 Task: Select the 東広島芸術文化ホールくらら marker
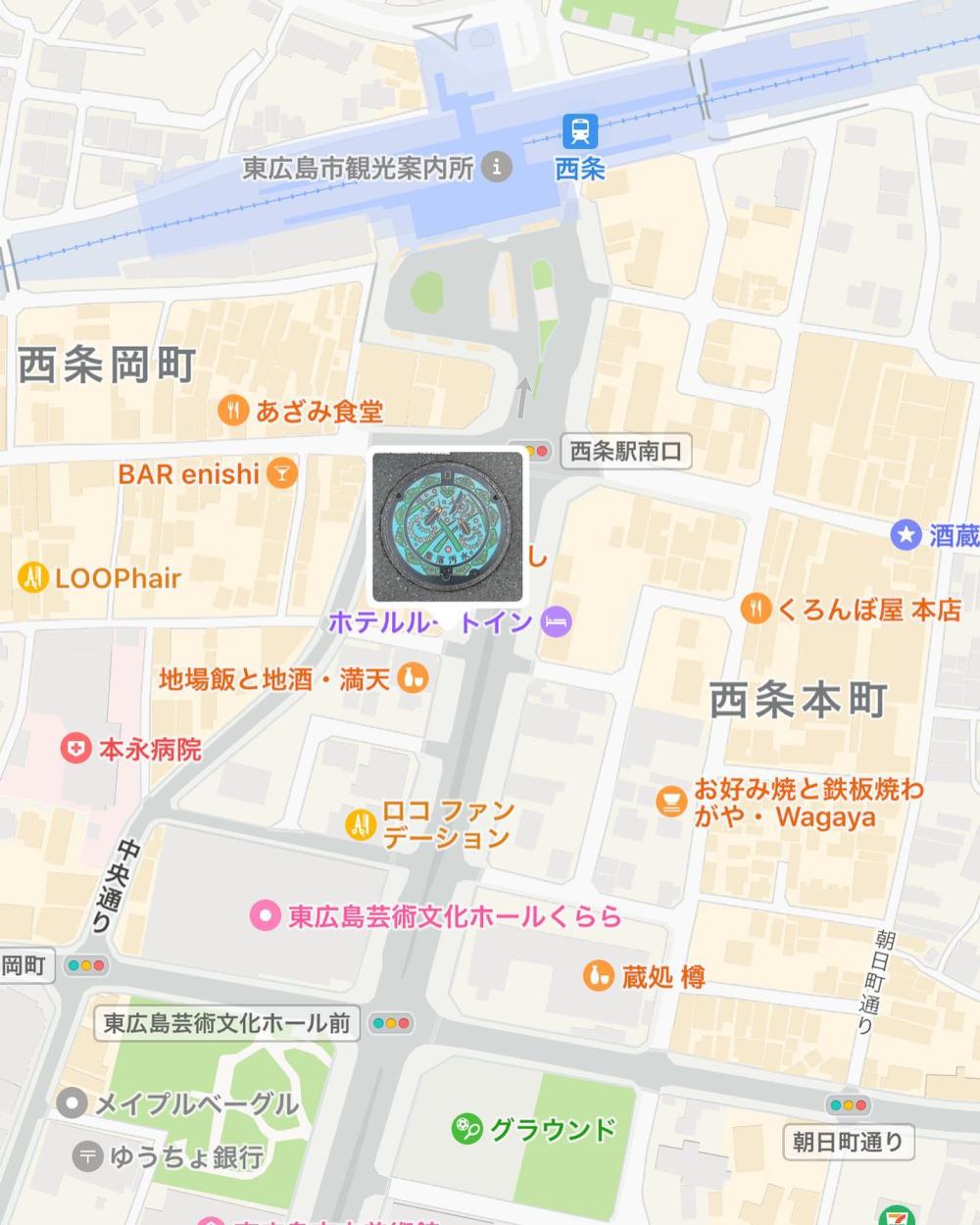[x=265, y=916]
